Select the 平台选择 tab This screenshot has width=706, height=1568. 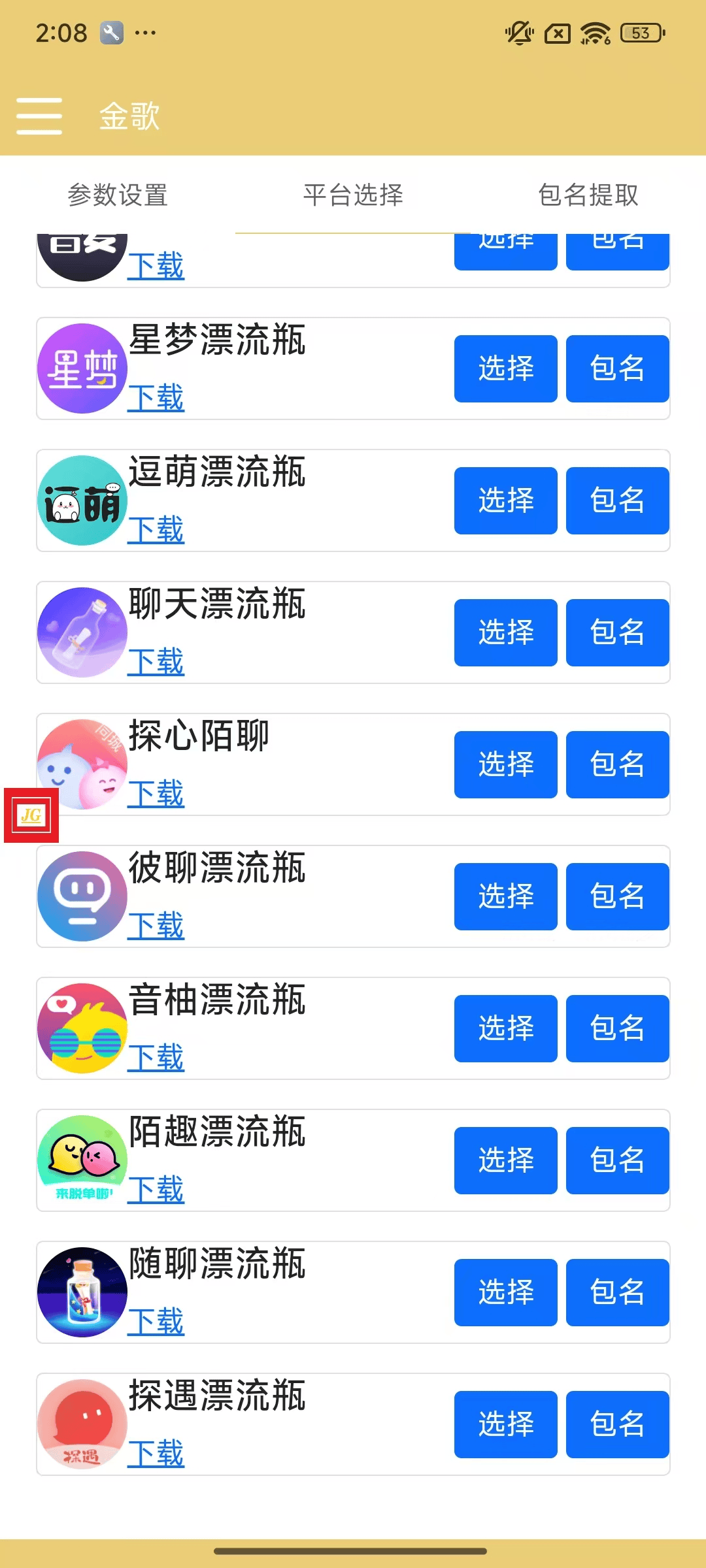point(352,195)
